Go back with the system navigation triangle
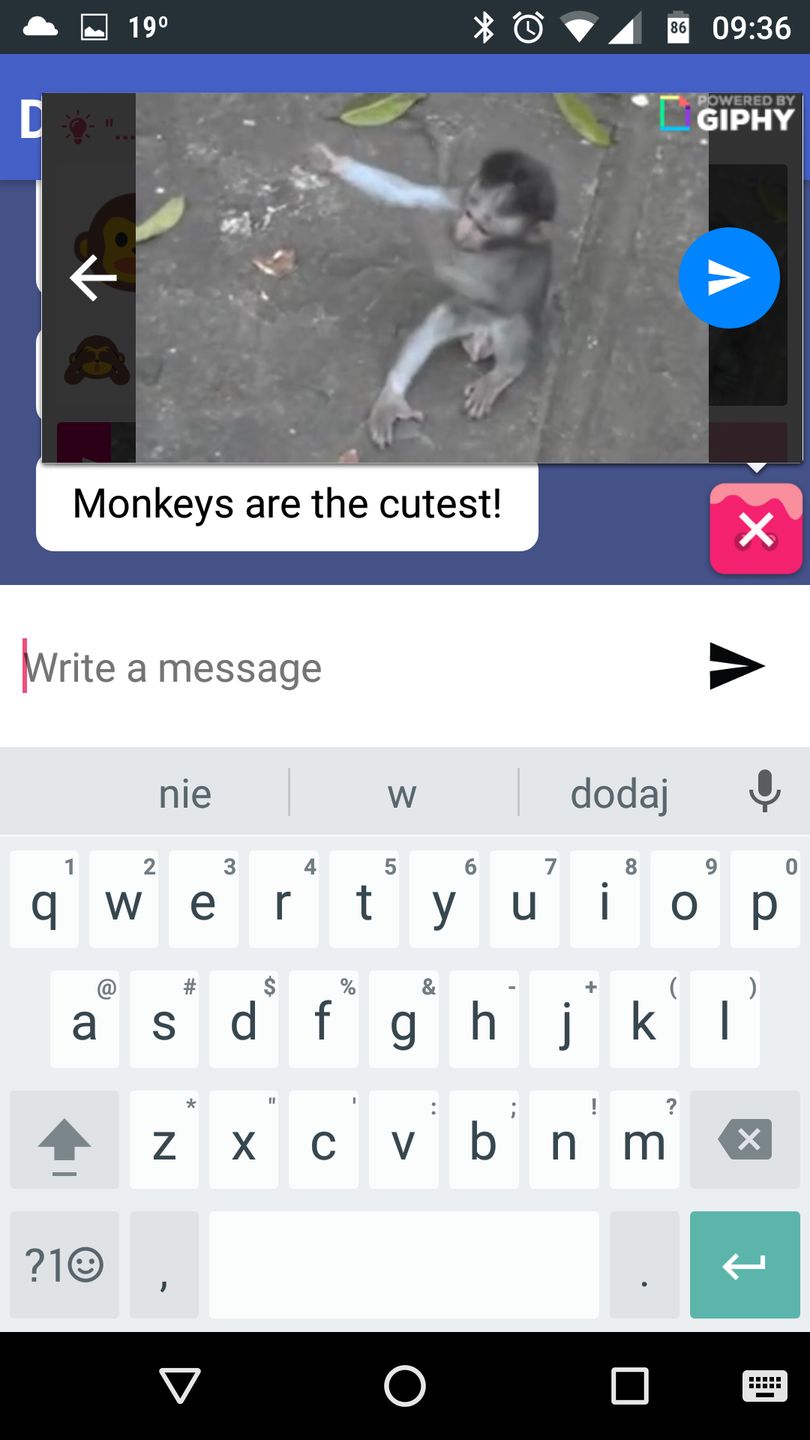This screenshot has height=1440, width=810. [x=180, y=1386]
